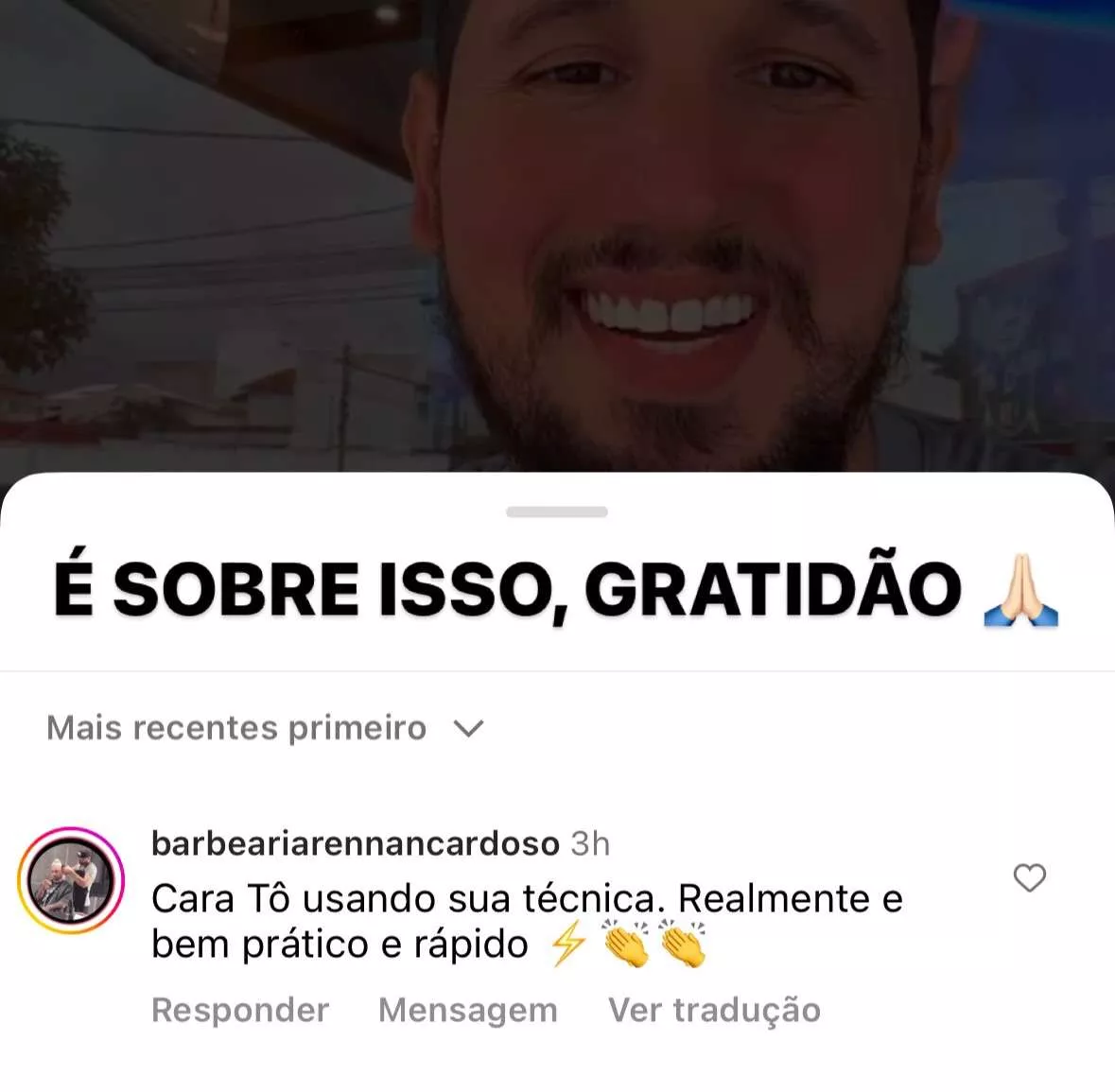Screen dimensions: 1115x1092
Task: Tap Responder under barbeariarennancardoso's comment
Action: click(x=240, y=1010)
